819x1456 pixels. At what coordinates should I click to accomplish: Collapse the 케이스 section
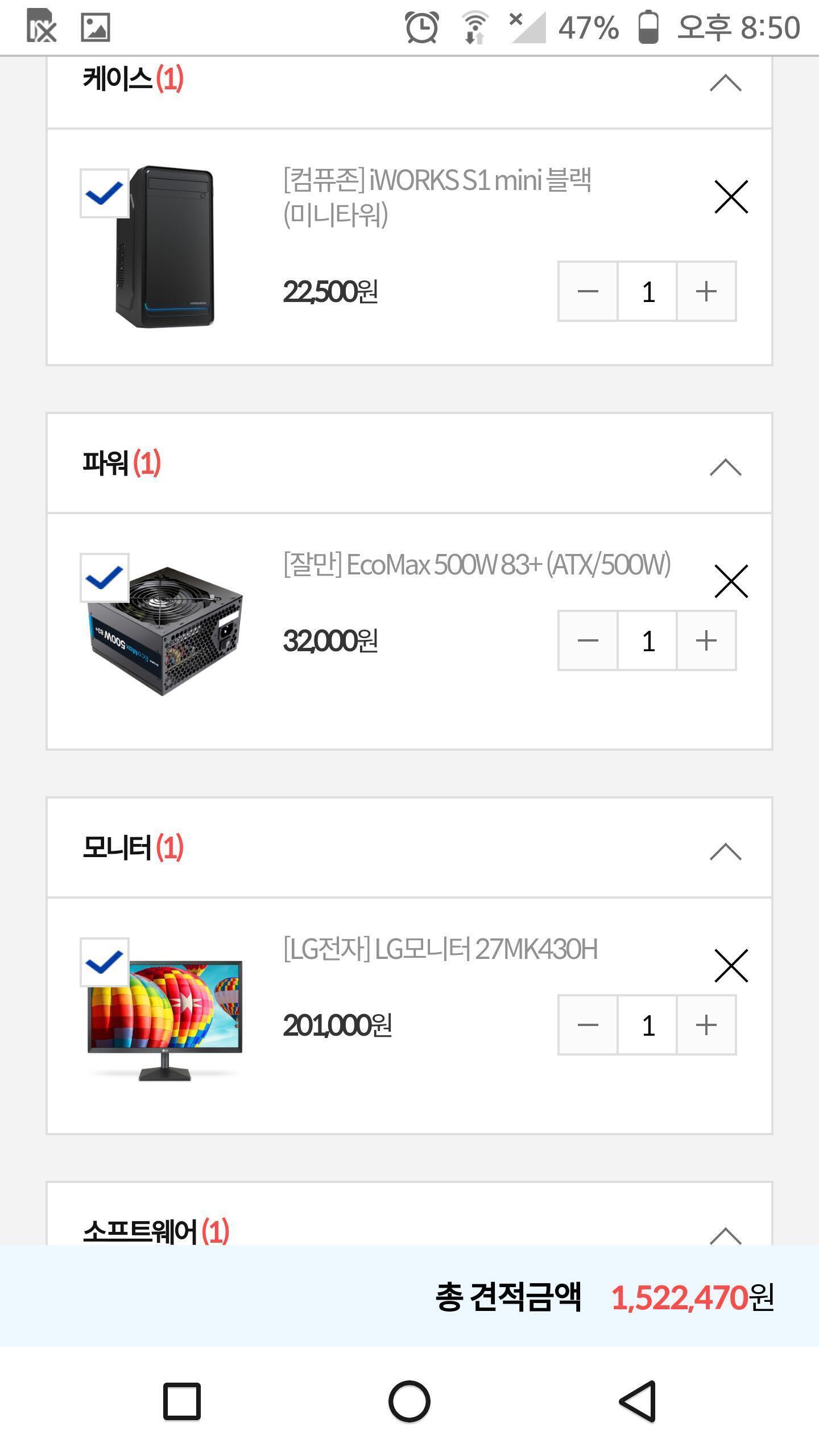pyautogui.click(x=725, y=83)
